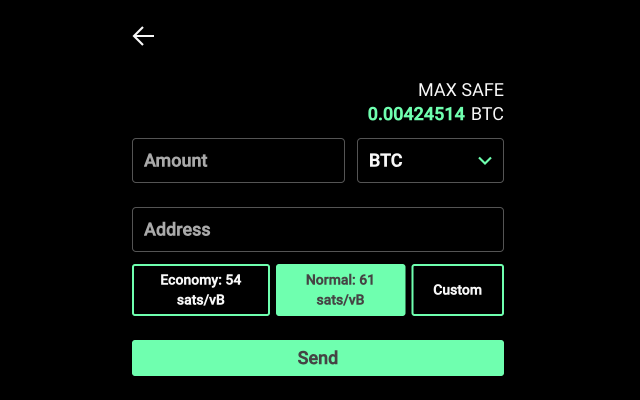Go back with the arrow icon

143,36
